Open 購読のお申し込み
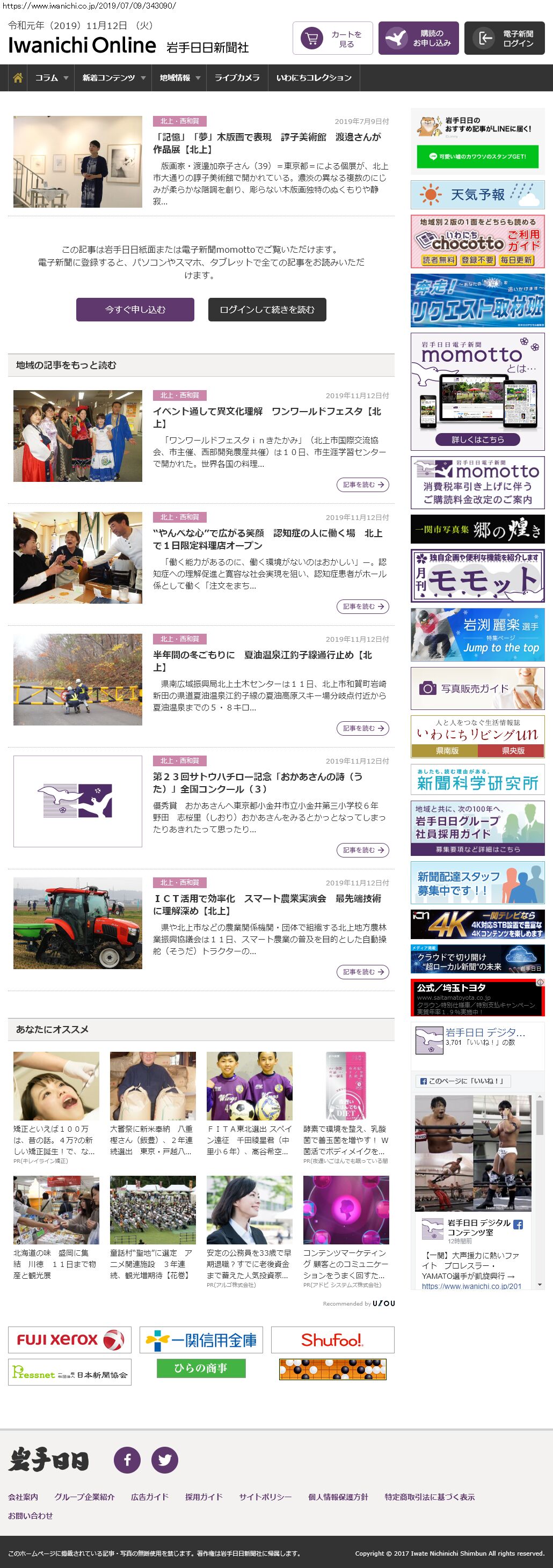 click(x=418, y=38)
